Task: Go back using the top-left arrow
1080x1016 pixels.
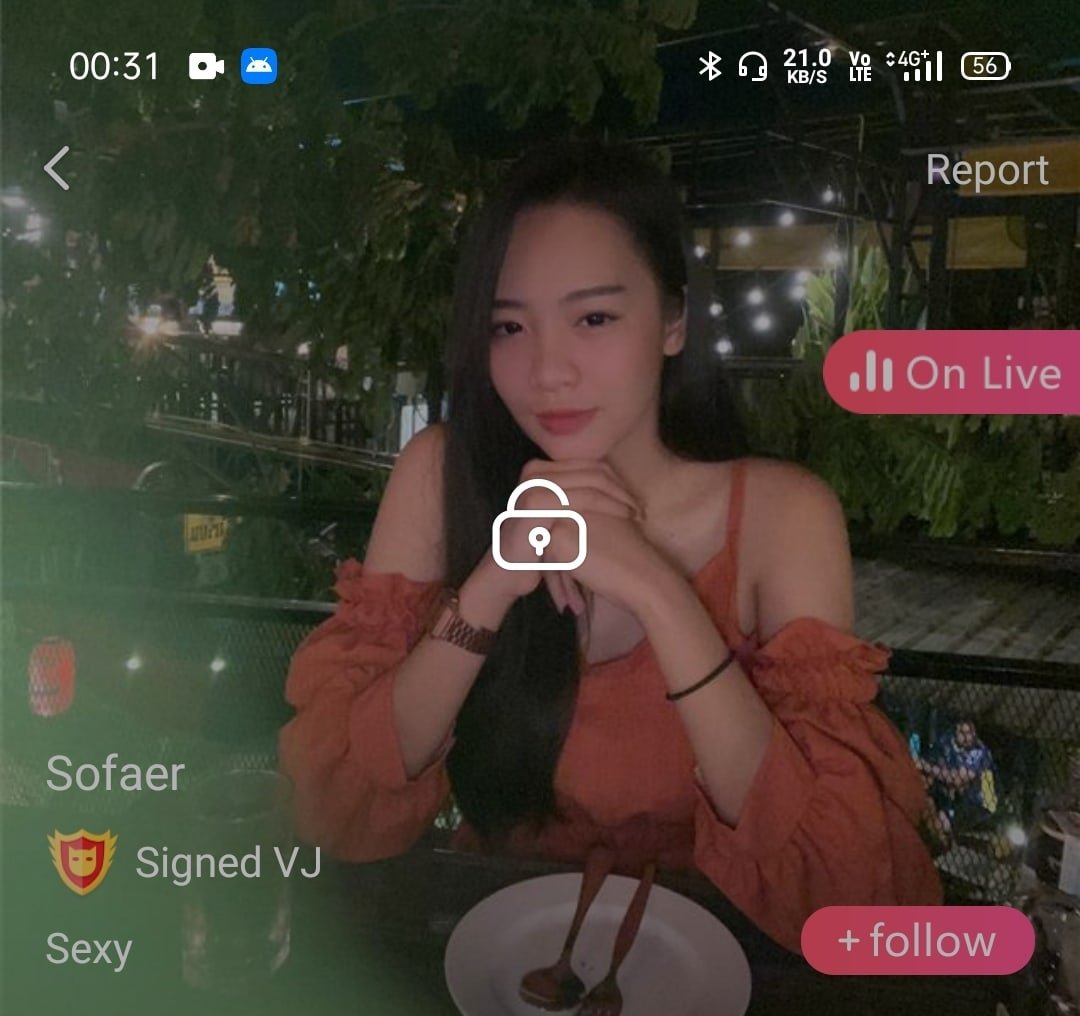Action: tap(57, 168)
